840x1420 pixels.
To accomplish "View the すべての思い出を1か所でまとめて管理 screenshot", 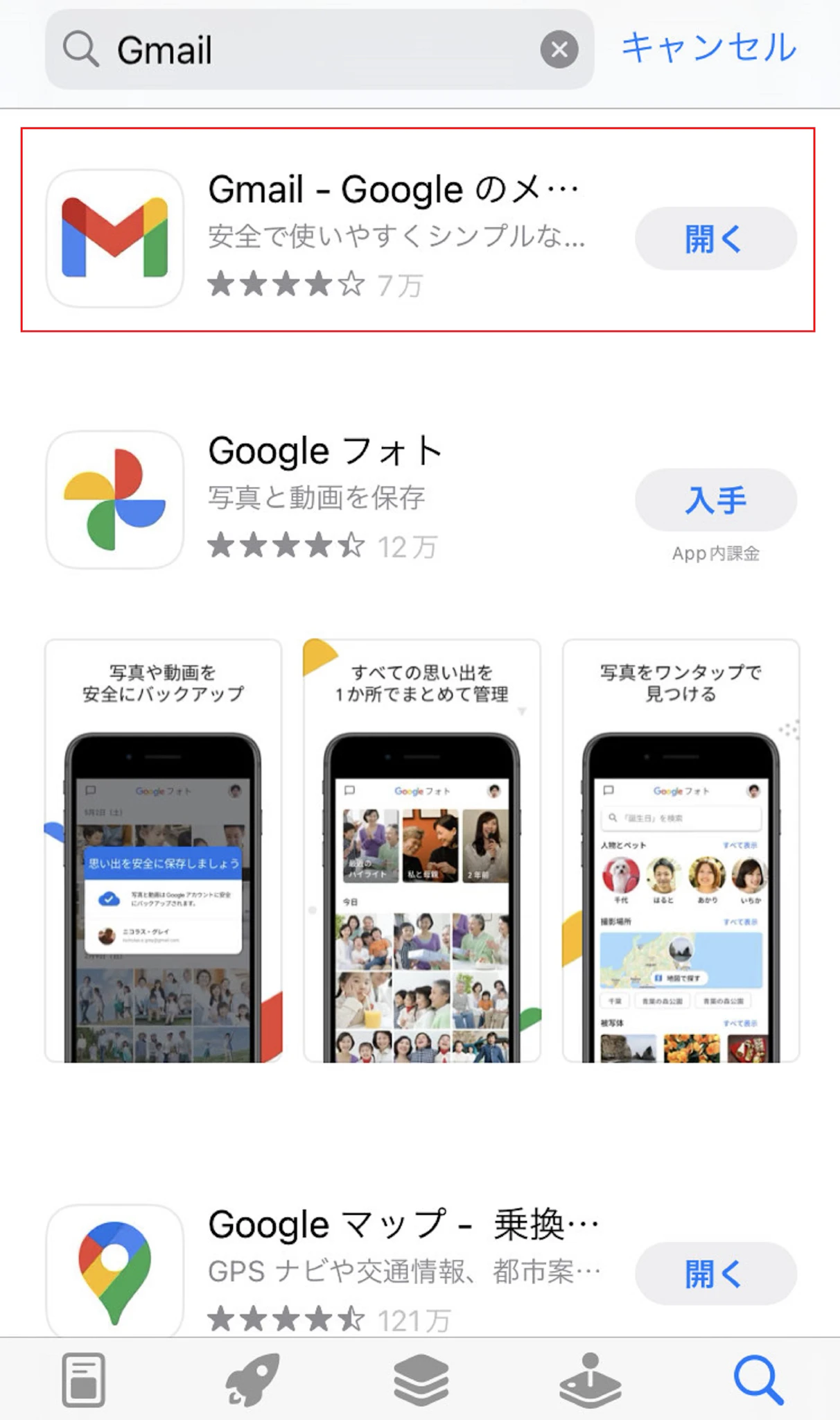I will point(421,851).
